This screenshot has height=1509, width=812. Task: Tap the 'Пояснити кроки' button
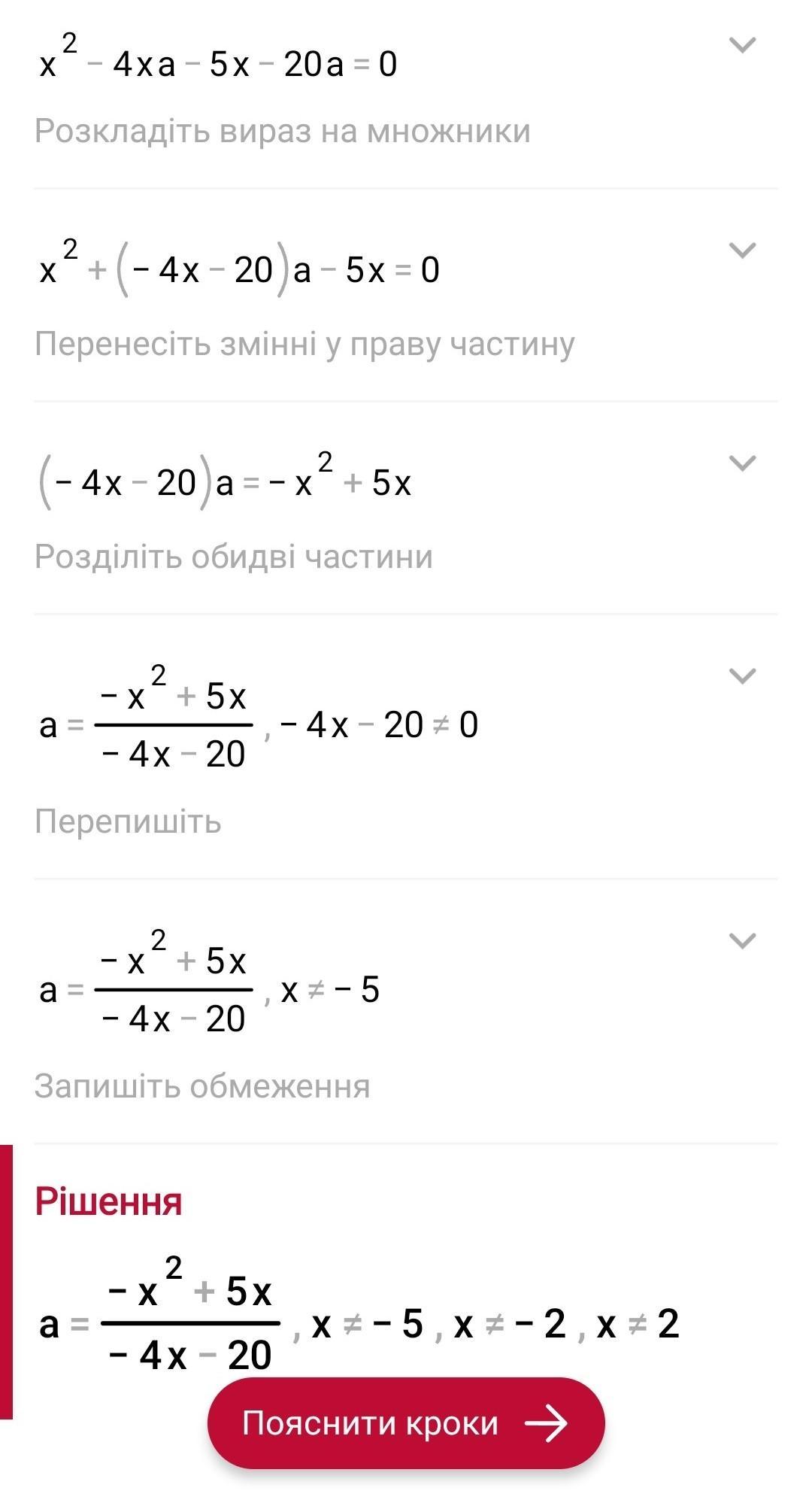(x=406, y=1422)
